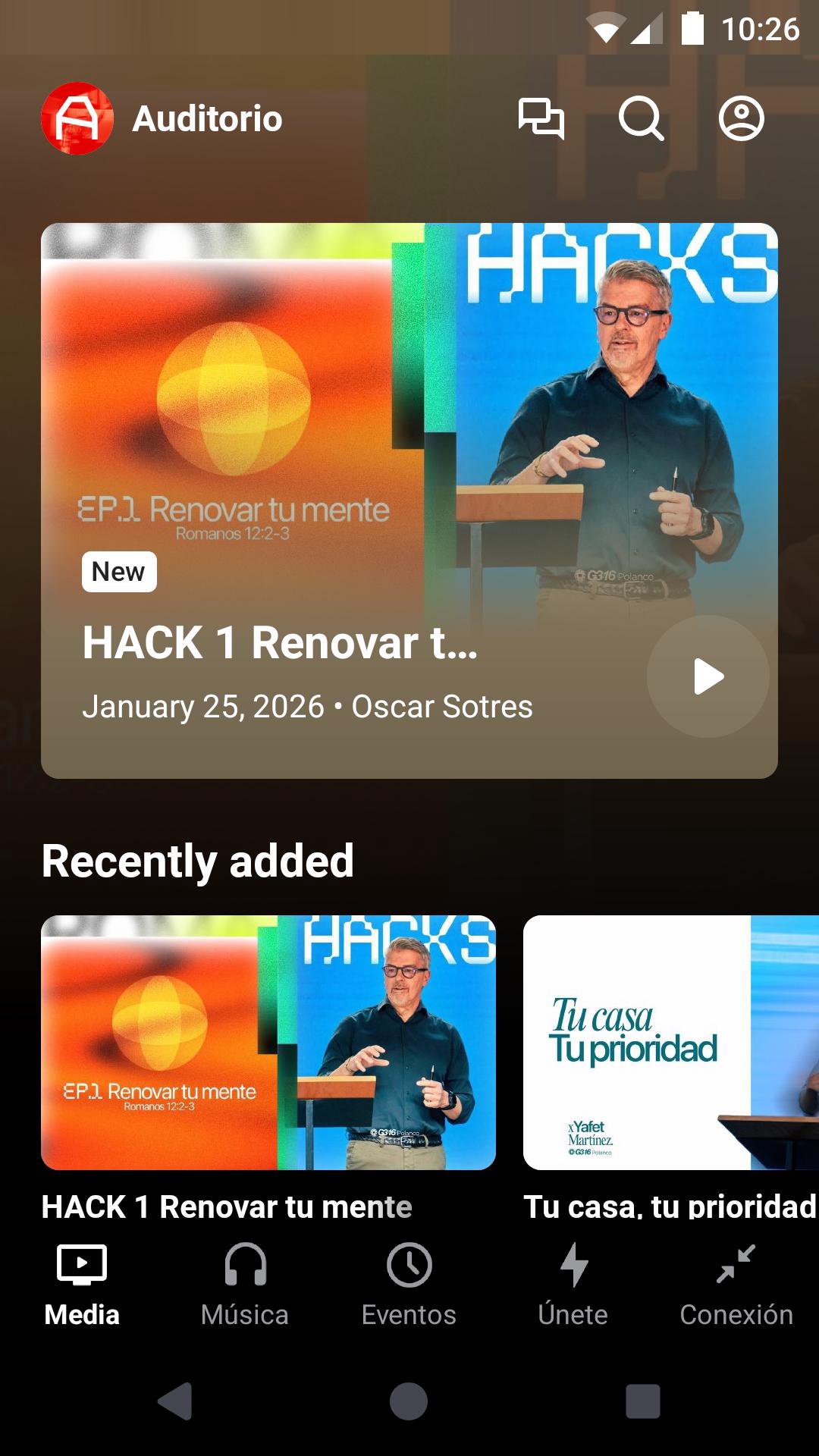Switch to the Música tab
The image size is (819, 1456).
245,1282
